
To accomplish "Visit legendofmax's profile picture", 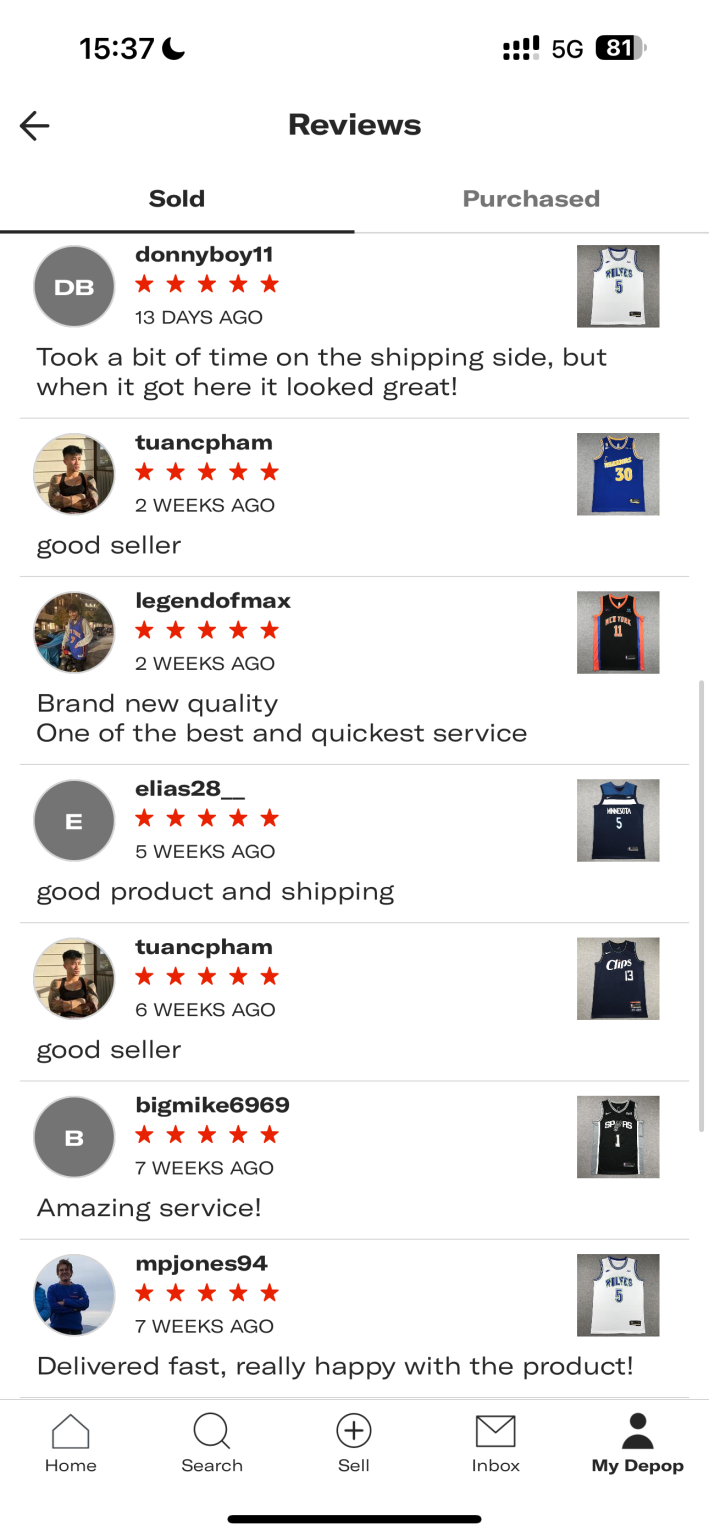I will click(74, 632).
